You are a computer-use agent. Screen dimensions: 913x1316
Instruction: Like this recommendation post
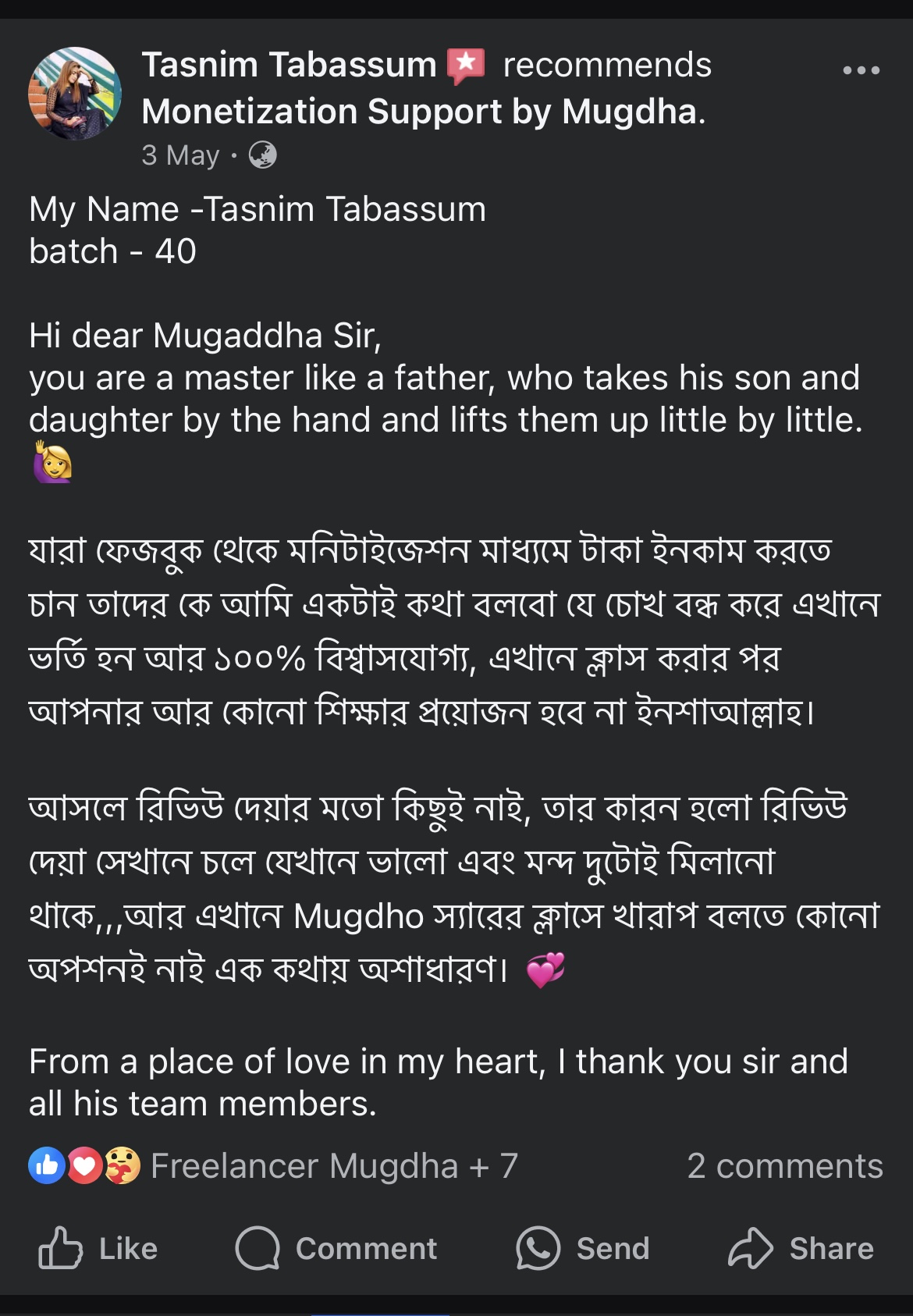pos(98,1248)
